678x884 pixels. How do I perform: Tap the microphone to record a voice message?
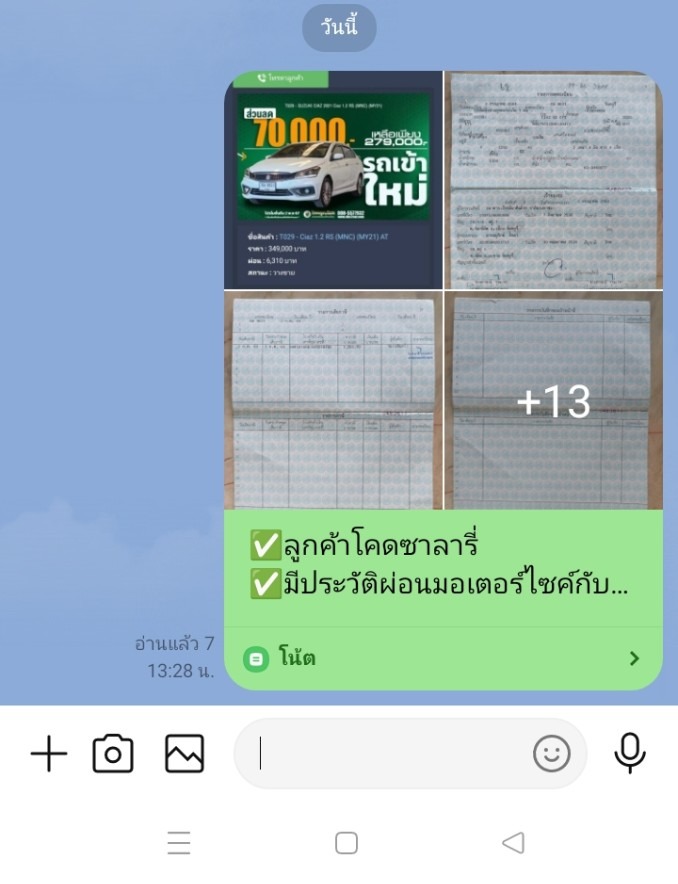point(629,753)
